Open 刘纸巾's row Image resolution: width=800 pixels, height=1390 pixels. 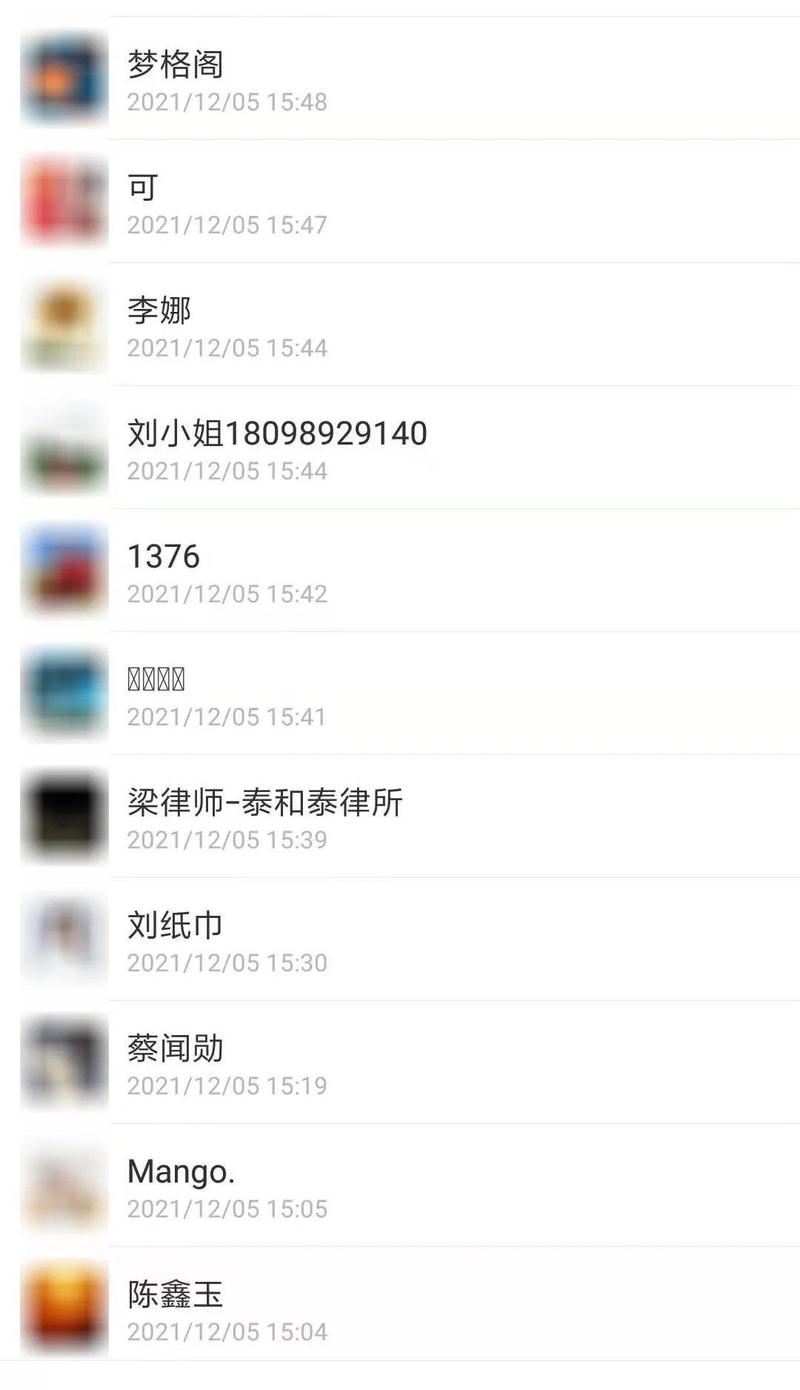400,941
